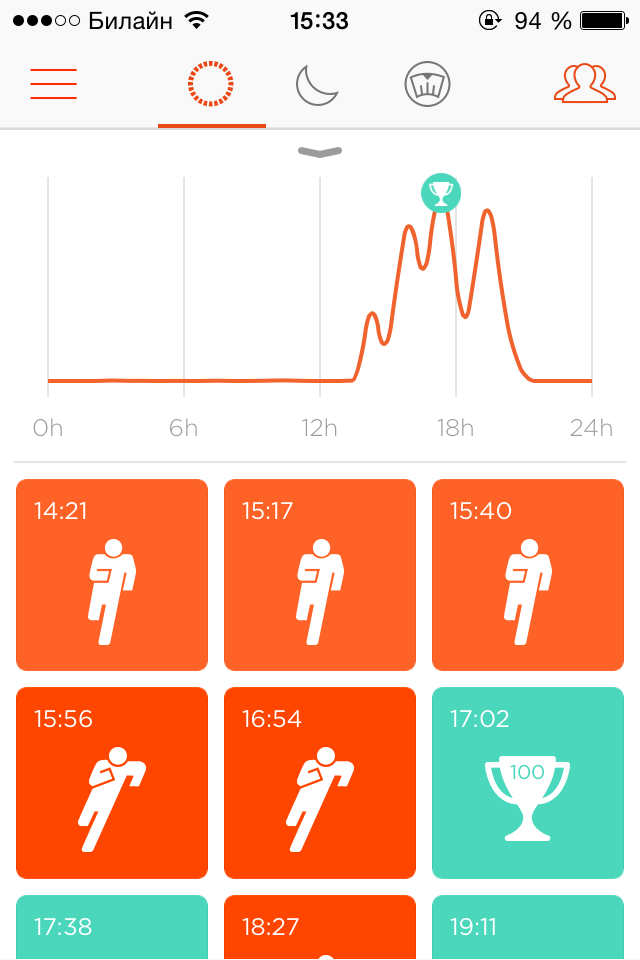This screenshot has width=640, height=960.
Task: Open the friends leaderboard icon
Action: pyautogui.click(x=584, y=84)
